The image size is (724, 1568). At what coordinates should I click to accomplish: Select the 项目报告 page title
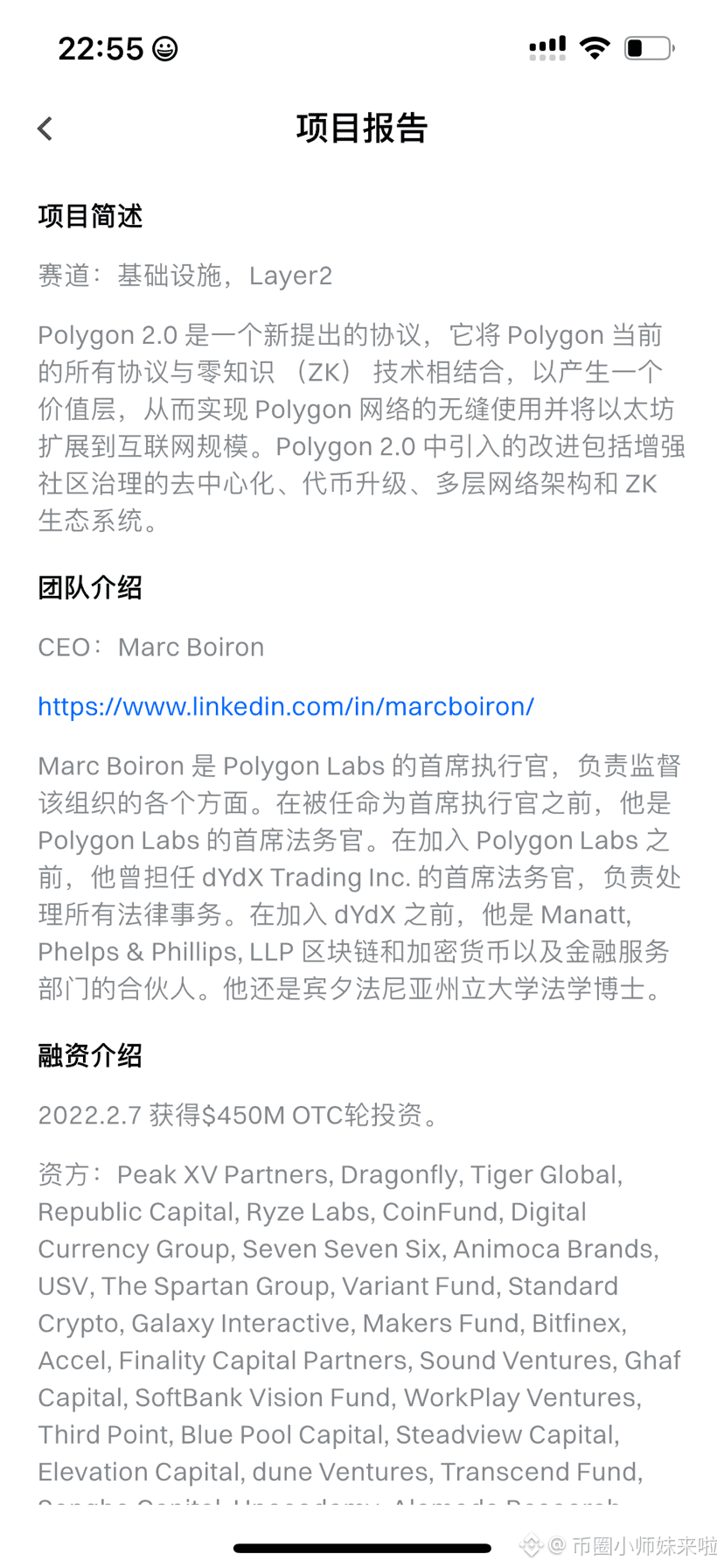pos(361,128)
